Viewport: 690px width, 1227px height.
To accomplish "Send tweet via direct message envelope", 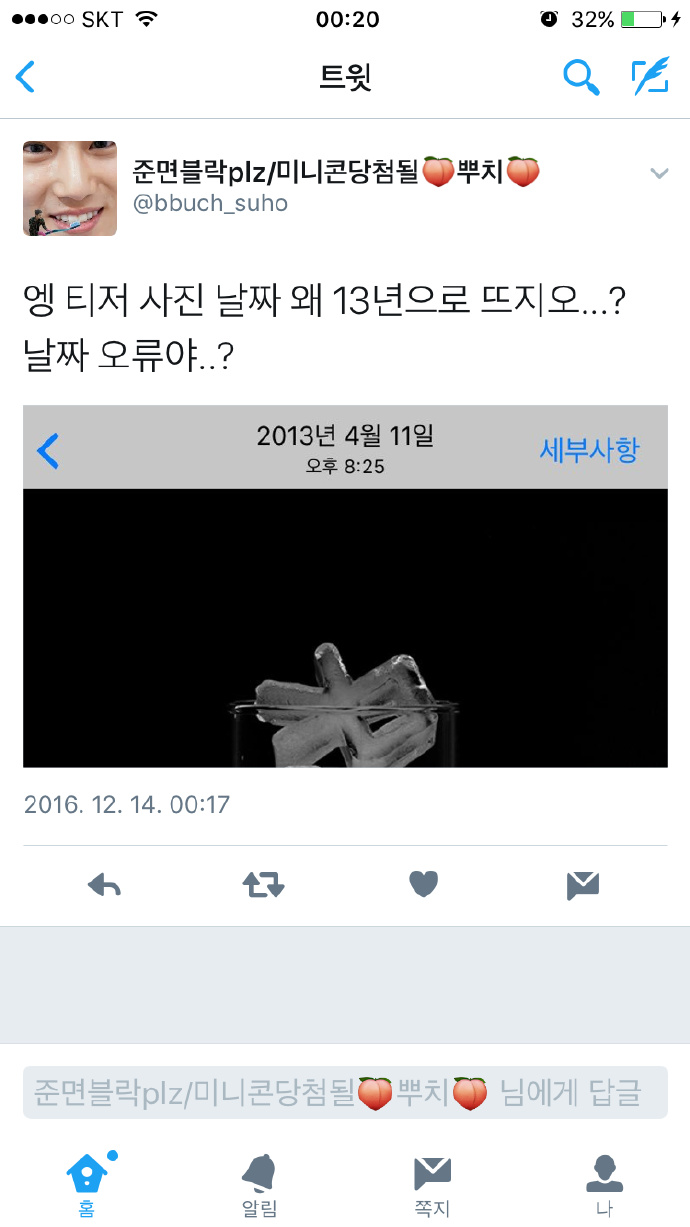I will [x=582, y=884].
